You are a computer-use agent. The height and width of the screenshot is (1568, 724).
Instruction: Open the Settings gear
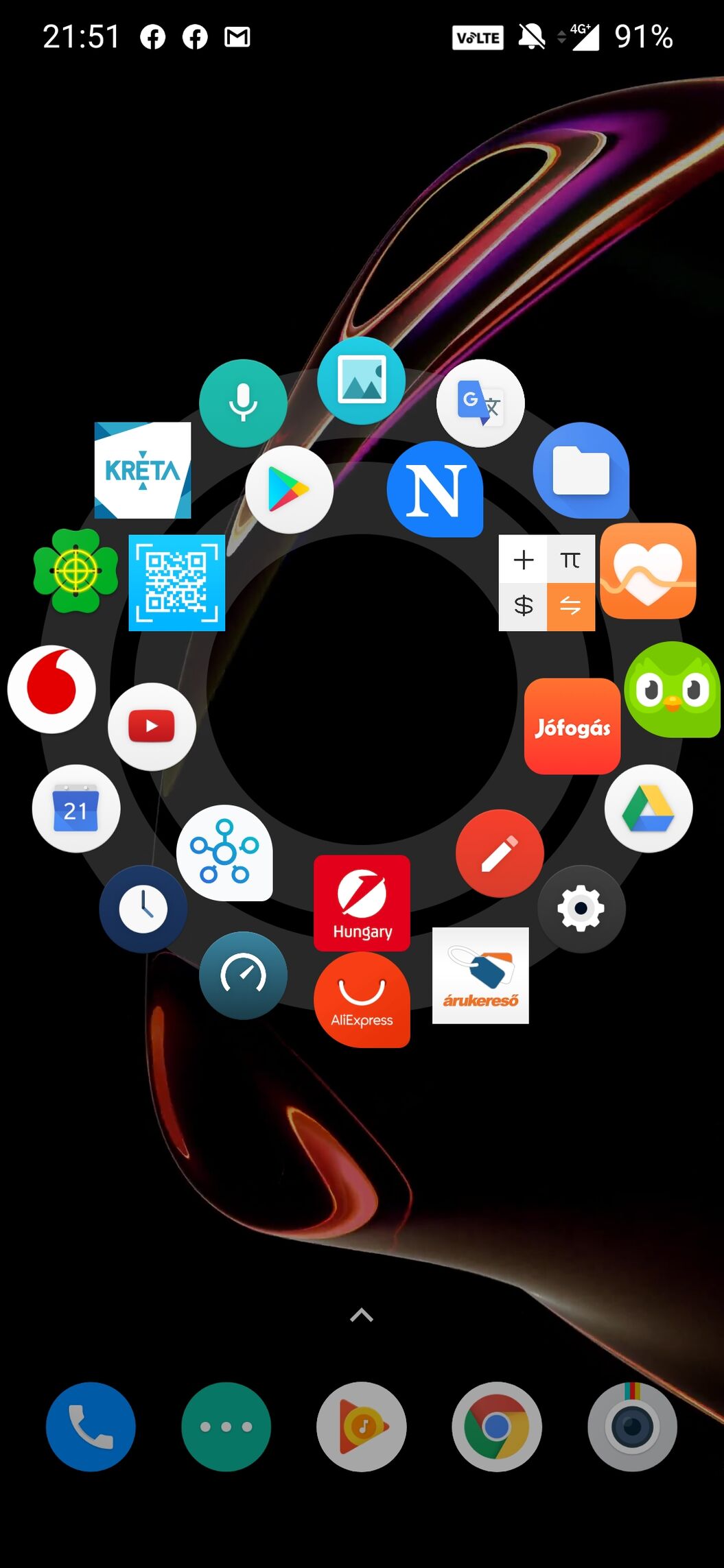click(581, 909)
